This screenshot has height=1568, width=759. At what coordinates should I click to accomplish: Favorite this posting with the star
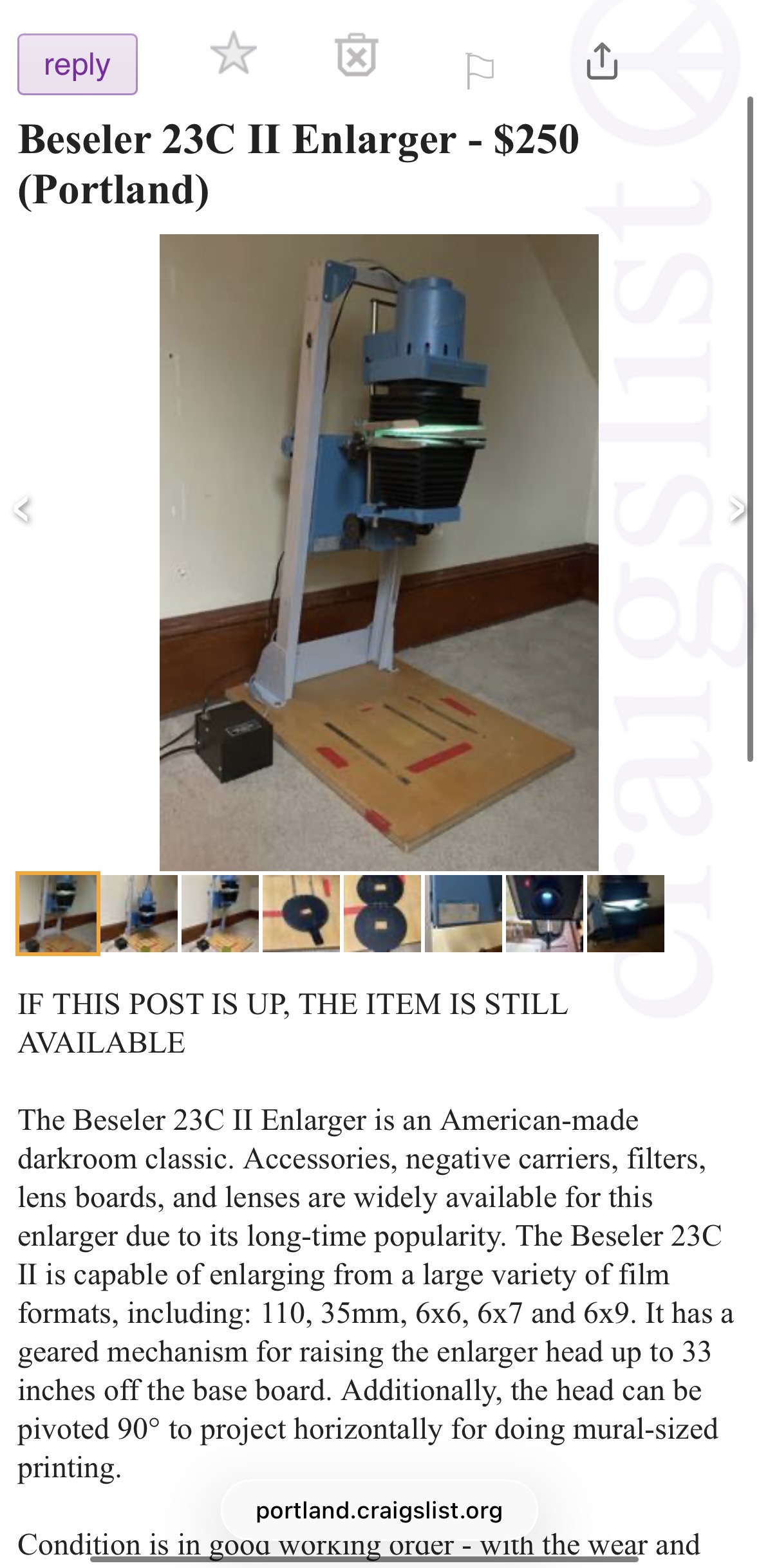click(233, 54)
